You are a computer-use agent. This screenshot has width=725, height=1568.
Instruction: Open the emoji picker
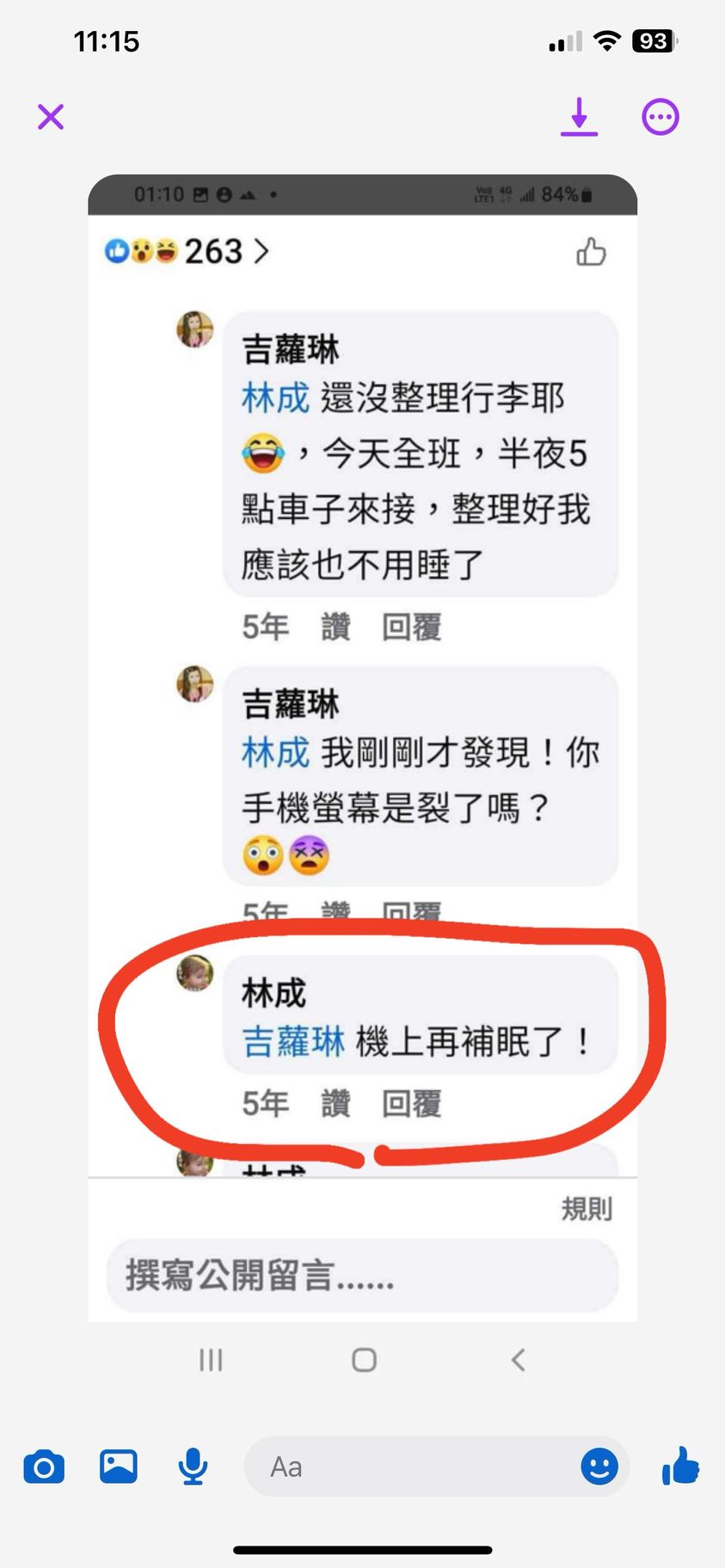[x=599, y=1467]
